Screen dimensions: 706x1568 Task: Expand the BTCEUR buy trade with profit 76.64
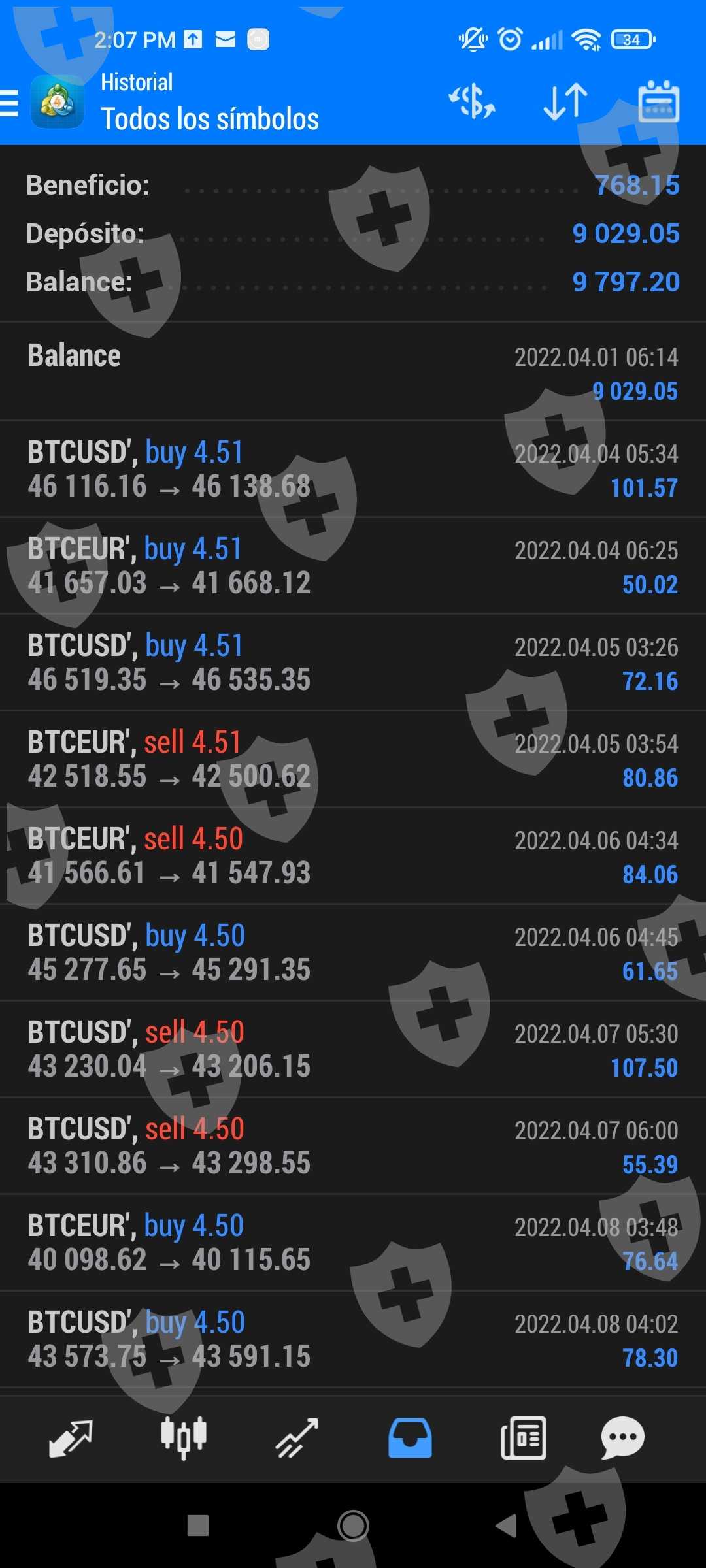click(x=353, y=1243)
